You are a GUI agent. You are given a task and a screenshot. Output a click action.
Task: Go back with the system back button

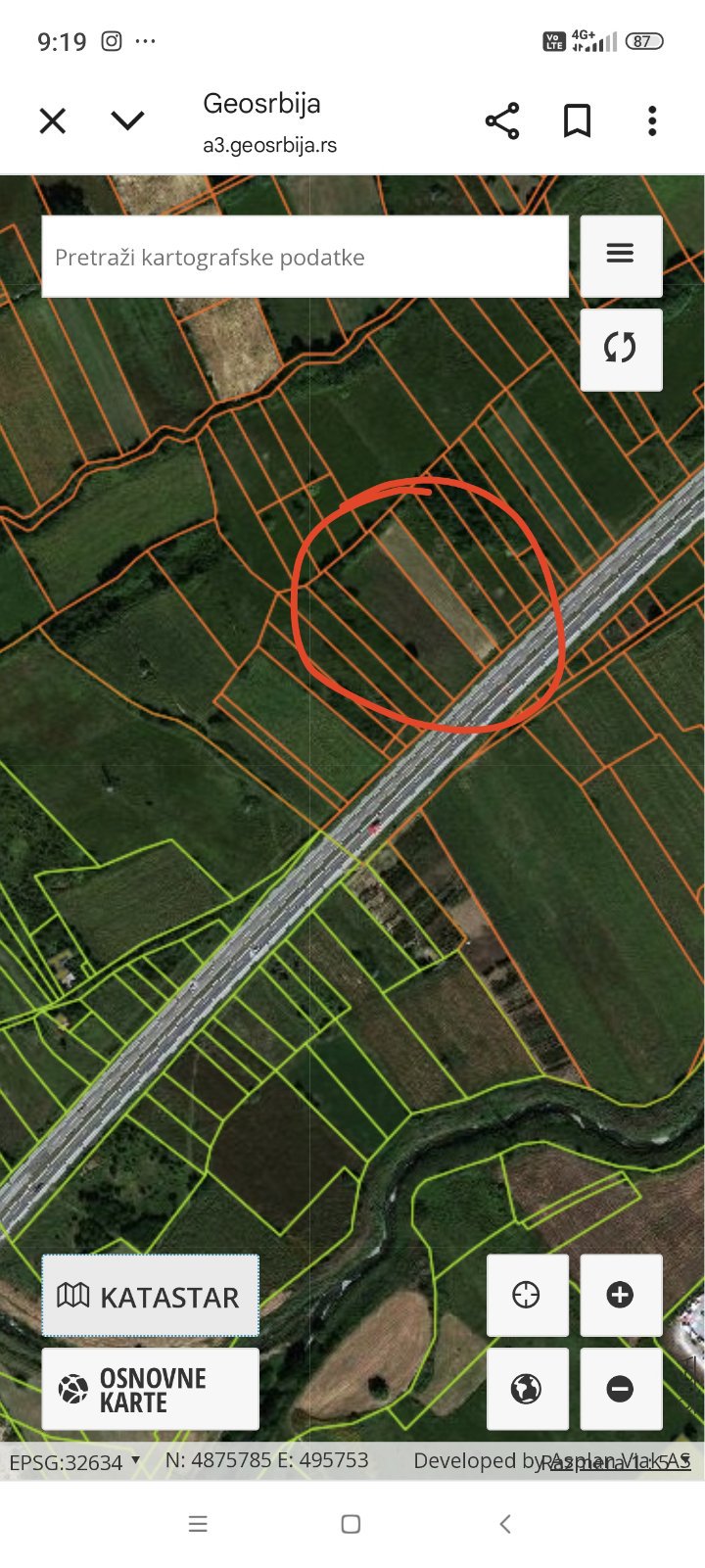[x=505, y=1524]
